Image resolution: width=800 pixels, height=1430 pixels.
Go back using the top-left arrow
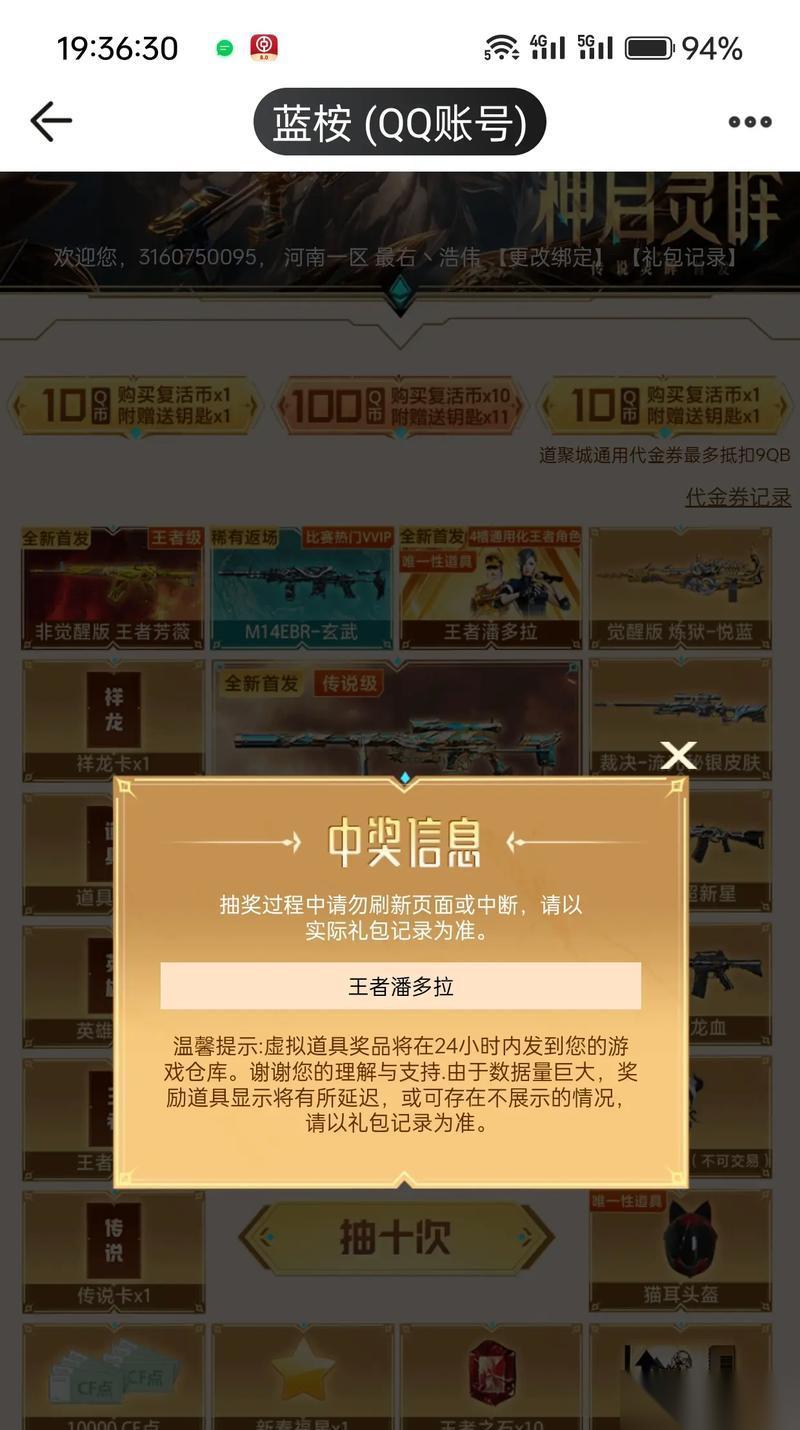tap(51, 122)
